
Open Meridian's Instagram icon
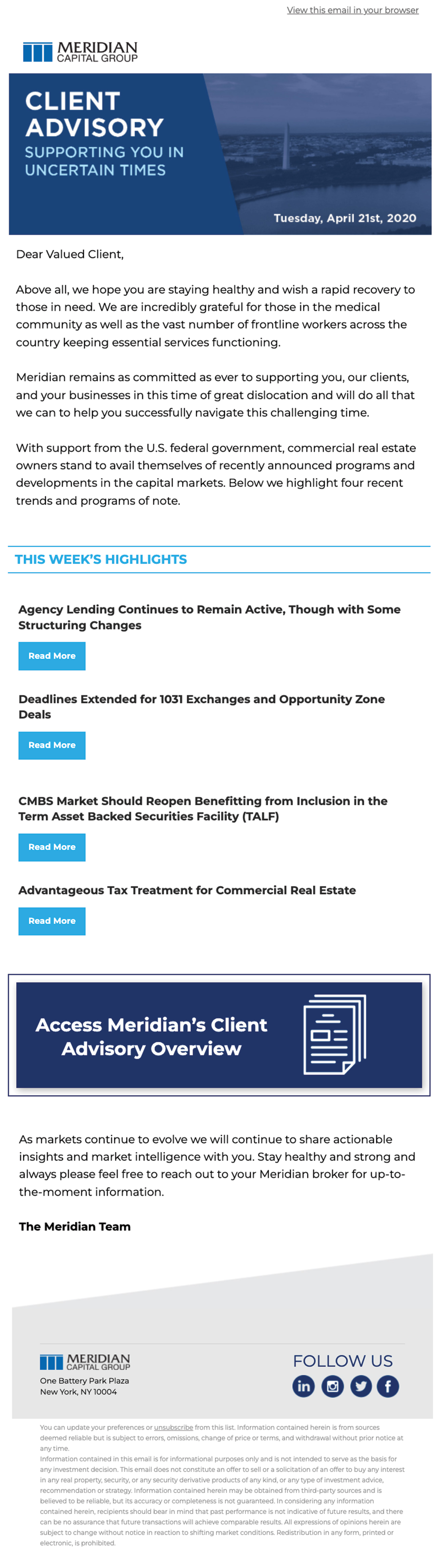coord(332,1386)
